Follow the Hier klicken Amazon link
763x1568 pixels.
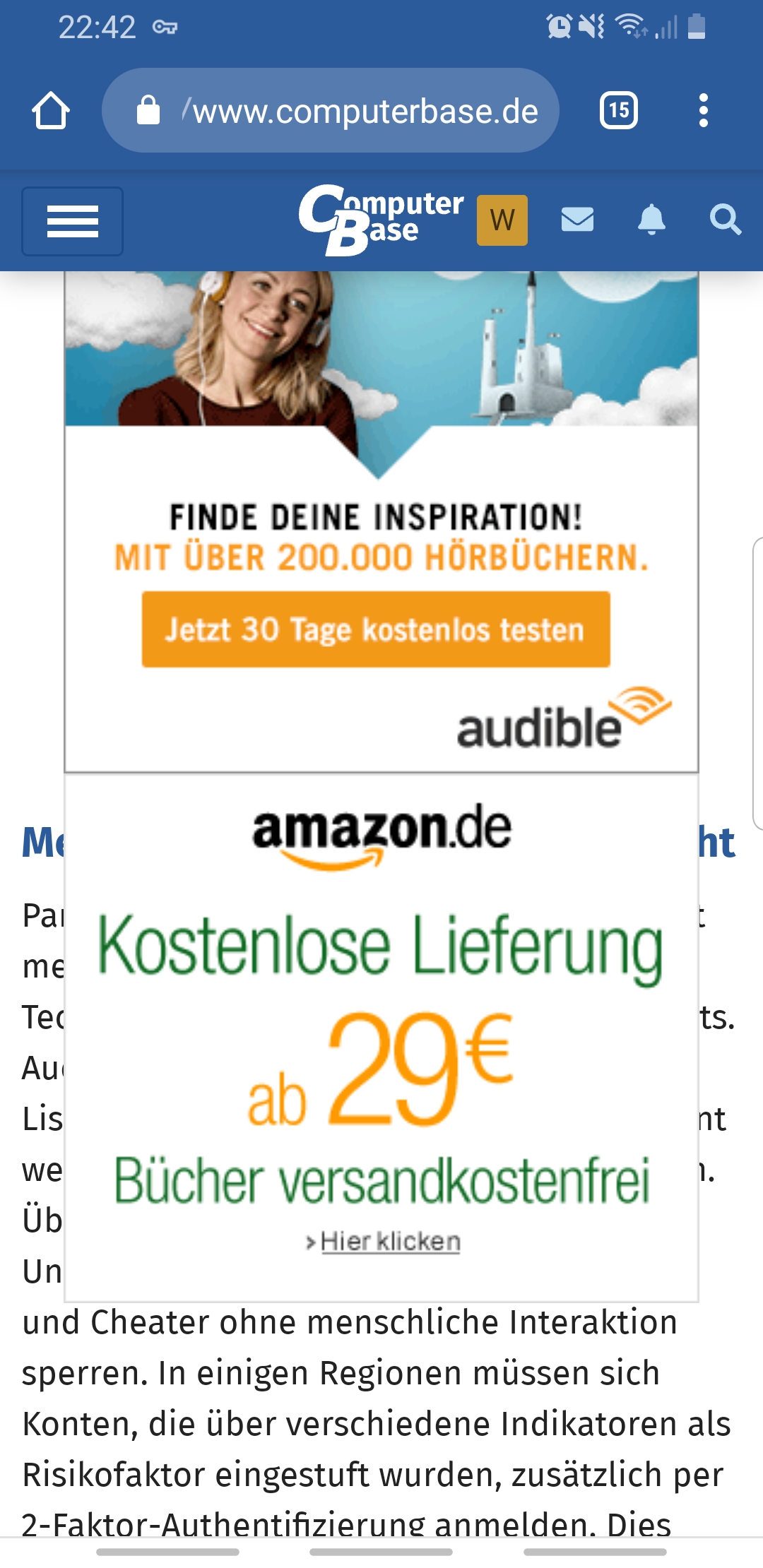[389, 1241]
